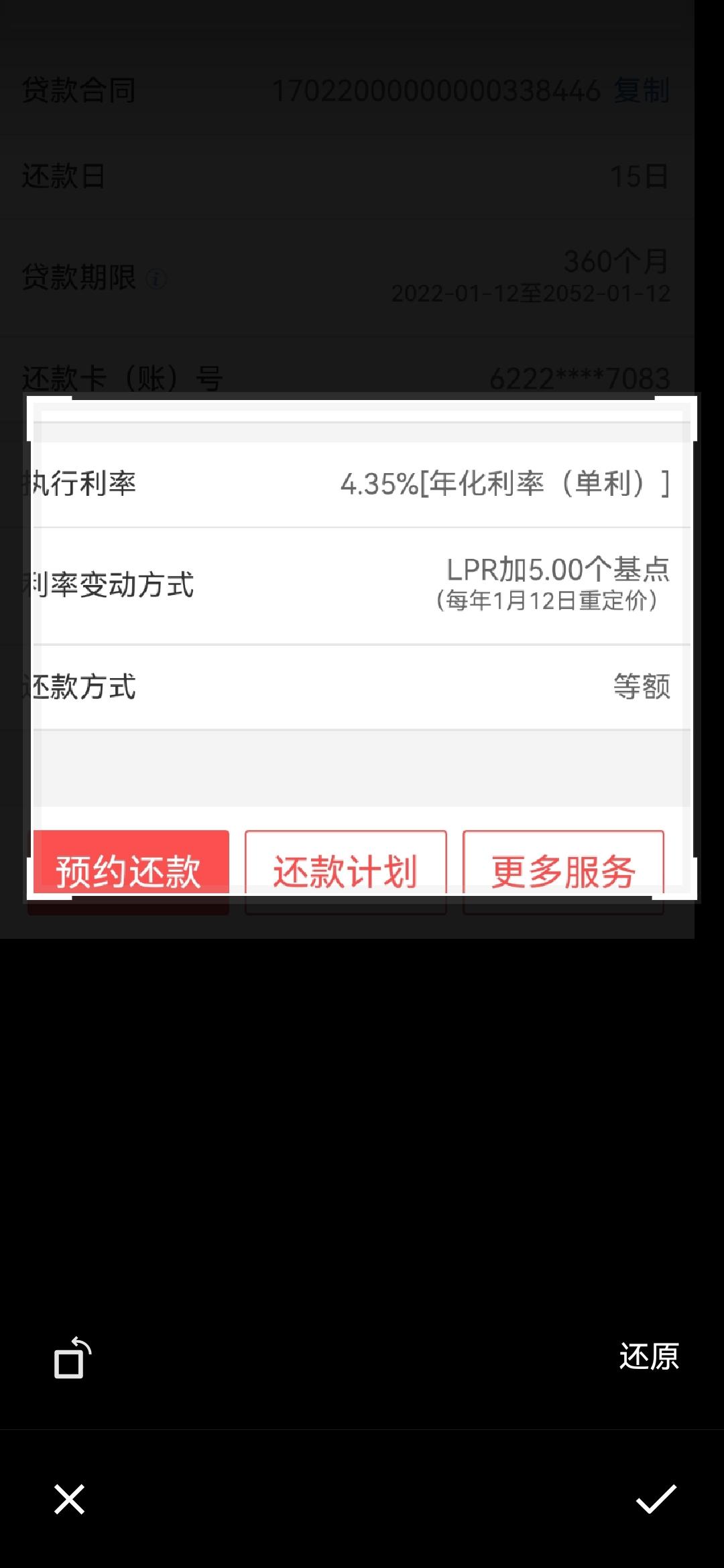
Task: Select the 利率变动方式 rate change row
Action: point(362,584)
